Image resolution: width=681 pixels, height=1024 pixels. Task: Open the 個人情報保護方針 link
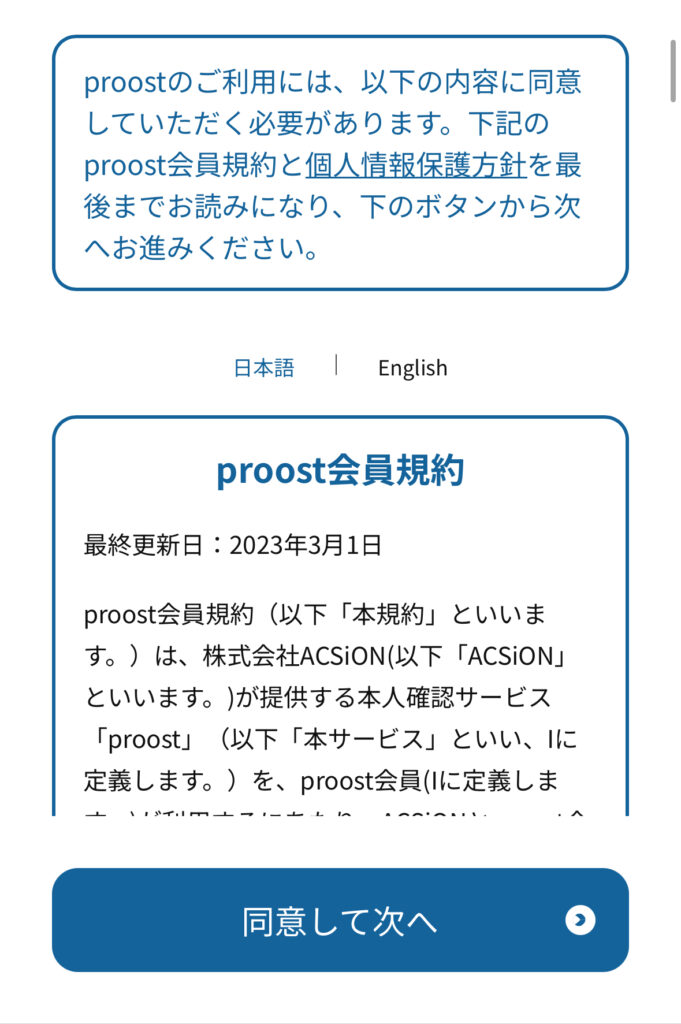(416, 165)
